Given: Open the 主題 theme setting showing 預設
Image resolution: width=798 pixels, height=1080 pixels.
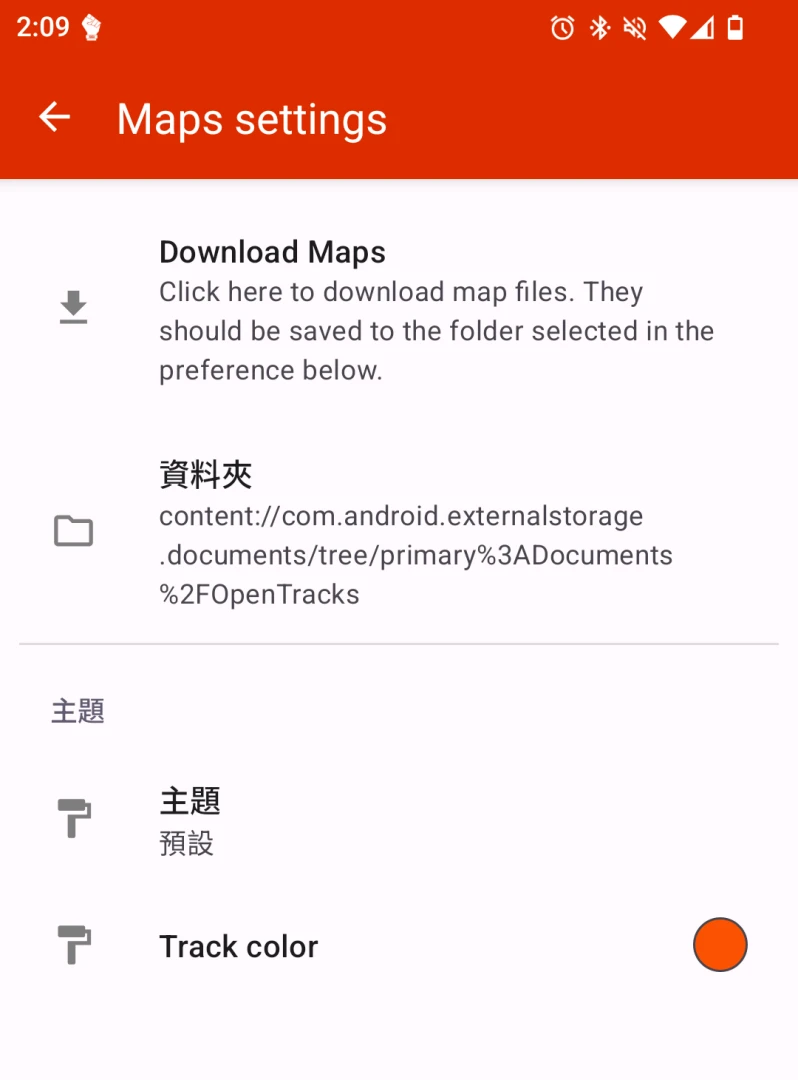Looking at the screenshot, I should click(400, 820).
